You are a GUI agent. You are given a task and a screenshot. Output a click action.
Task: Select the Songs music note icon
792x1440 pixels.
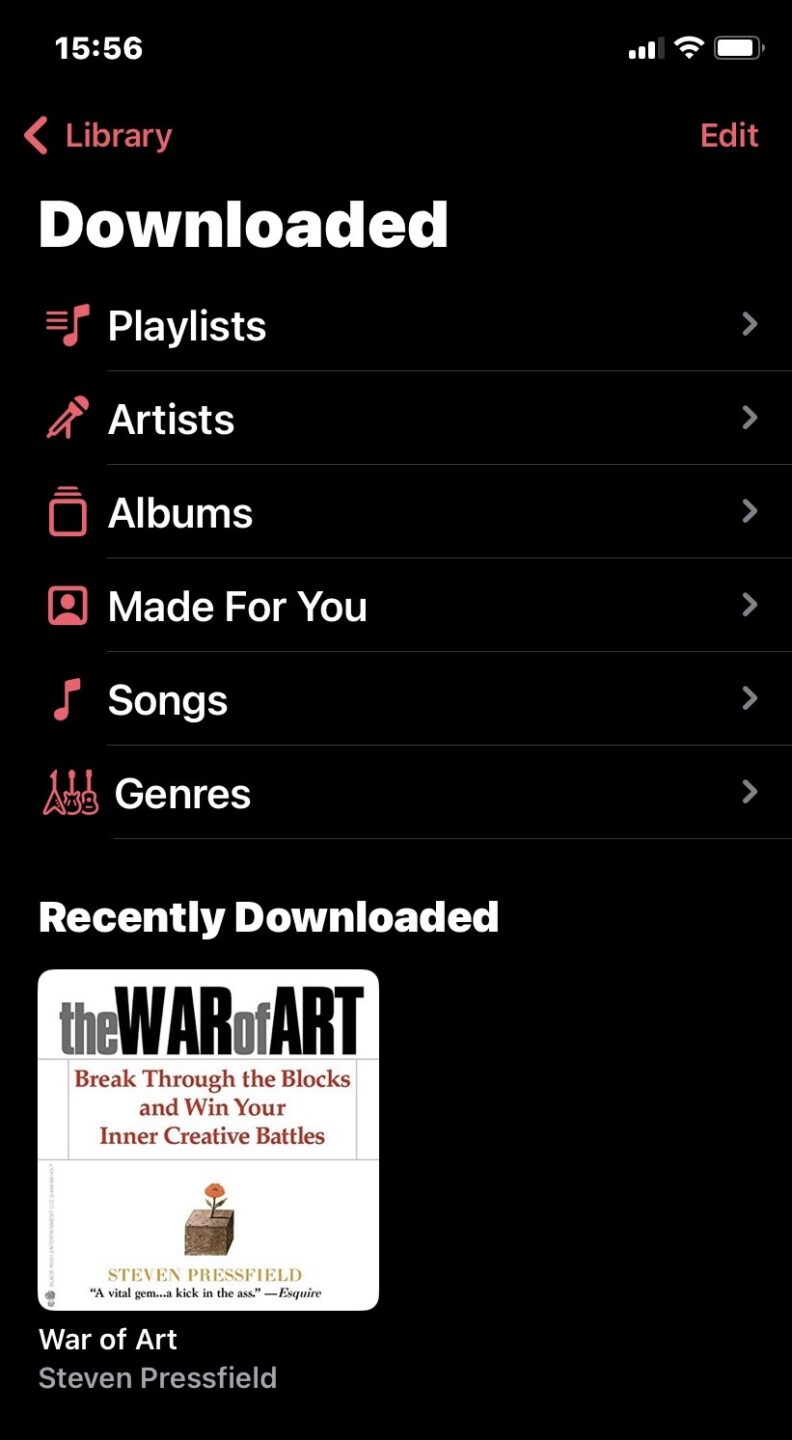coord(65,699)
